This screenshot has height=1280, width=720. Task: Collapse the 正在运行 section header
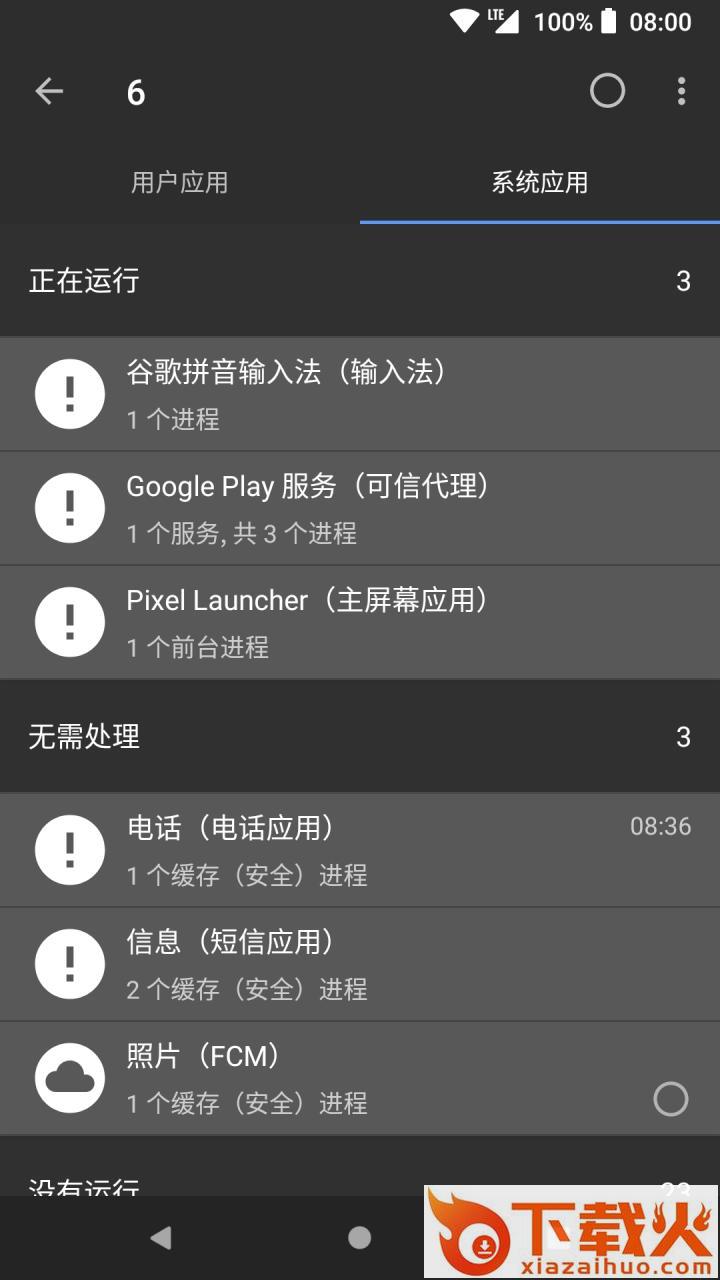click(360, 281)
